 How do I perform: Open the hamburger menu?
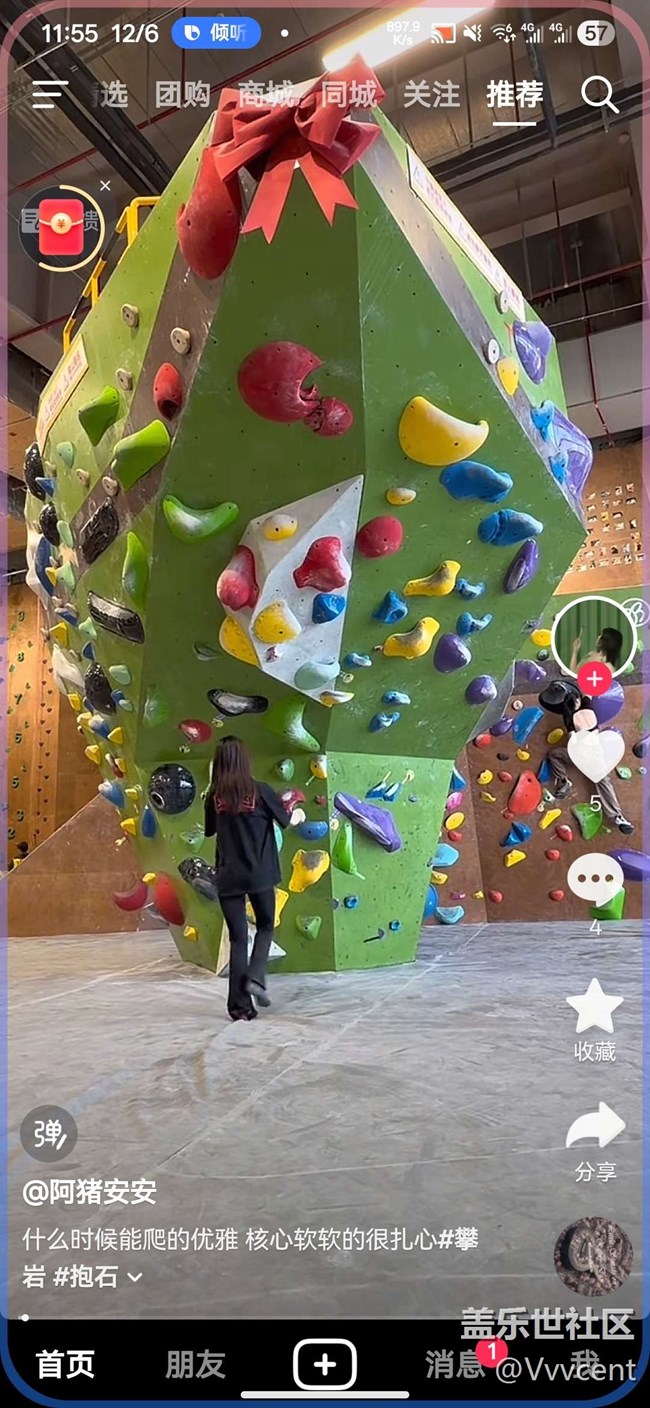(x=50, y=95)
